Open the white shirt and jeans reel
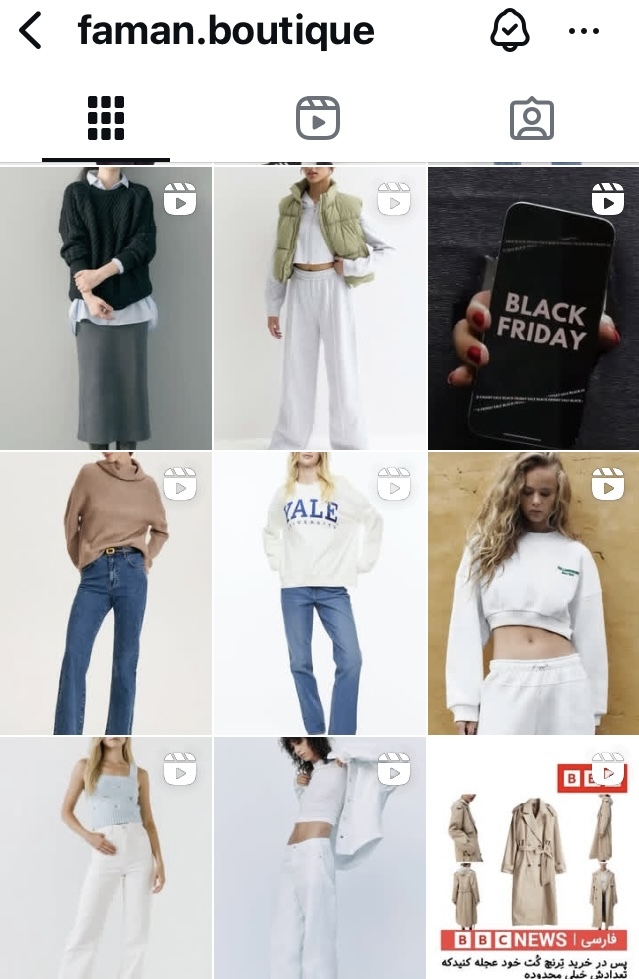 coord(319,858)
